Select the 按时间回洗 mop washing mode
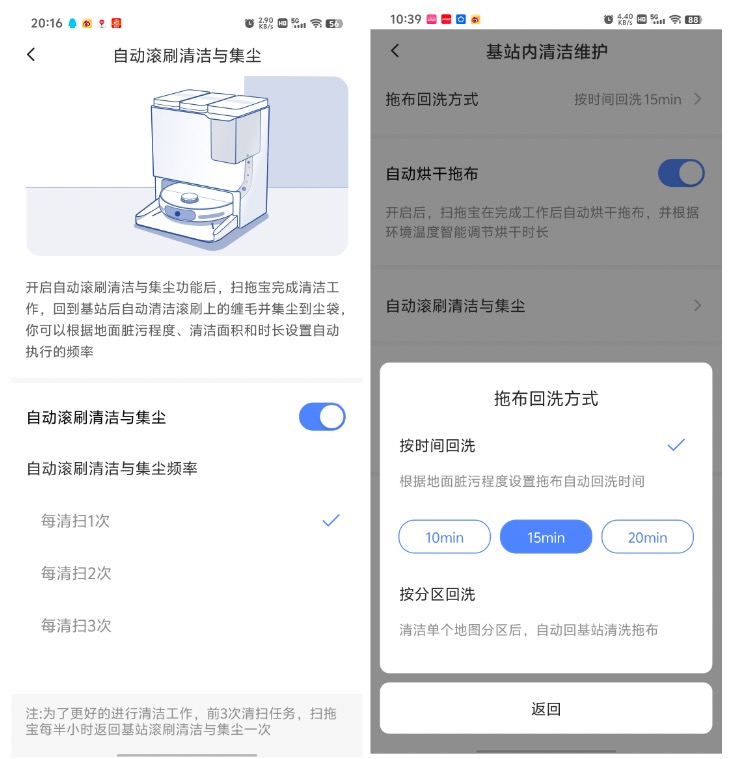730x759 pixels. (545, 446)
